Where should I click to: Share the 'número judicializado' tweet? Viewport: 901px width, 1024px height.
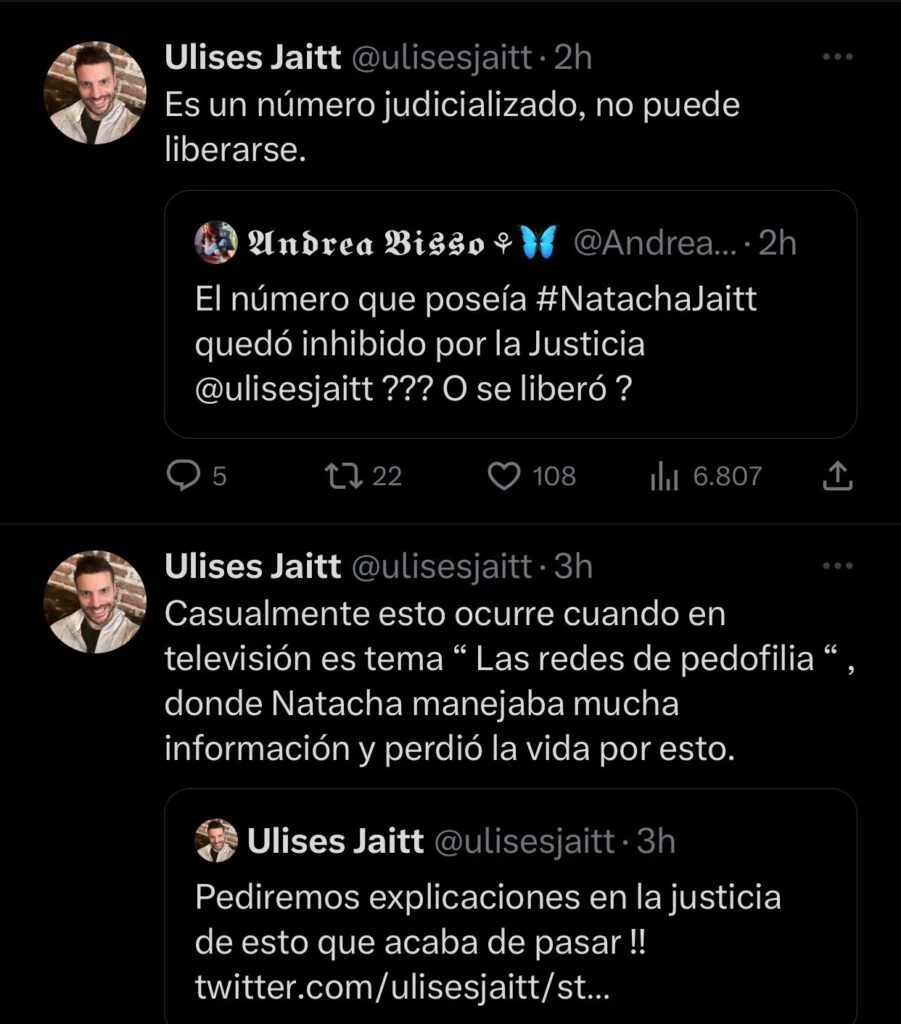click(x=836, y=477)
